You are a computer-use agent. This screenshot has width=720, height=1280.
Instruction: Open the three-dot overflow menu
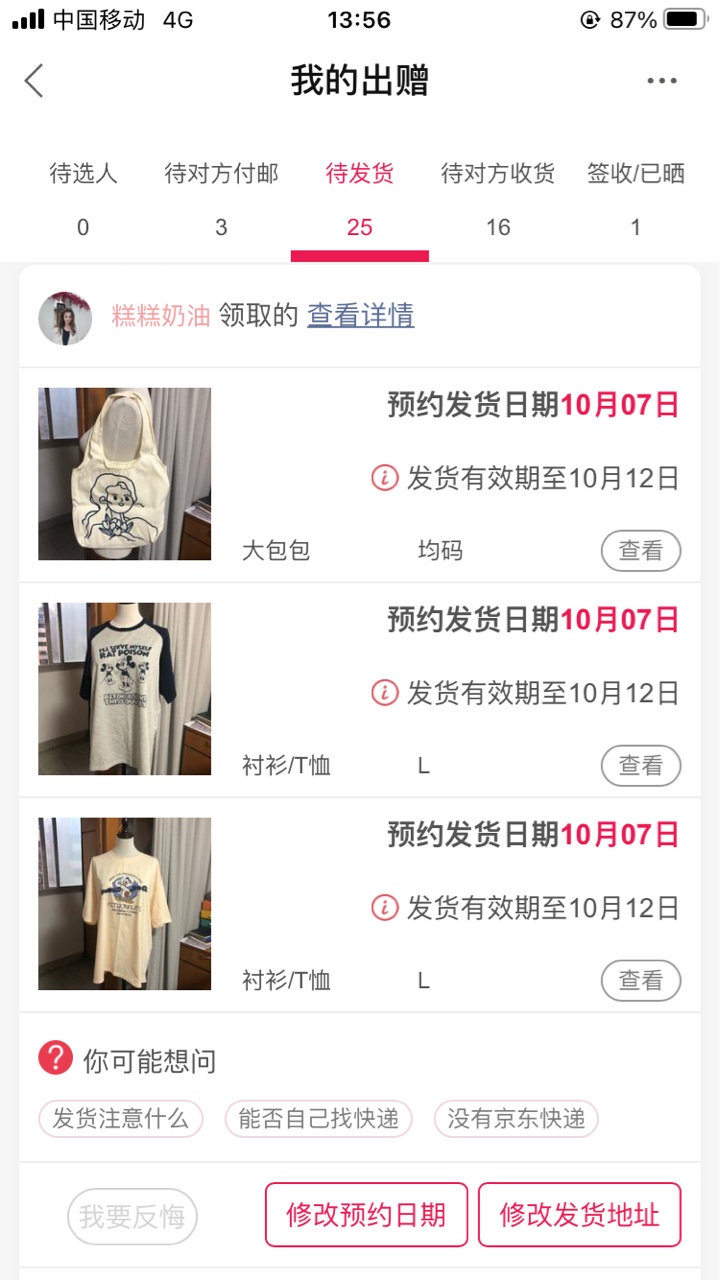[661, 81]
